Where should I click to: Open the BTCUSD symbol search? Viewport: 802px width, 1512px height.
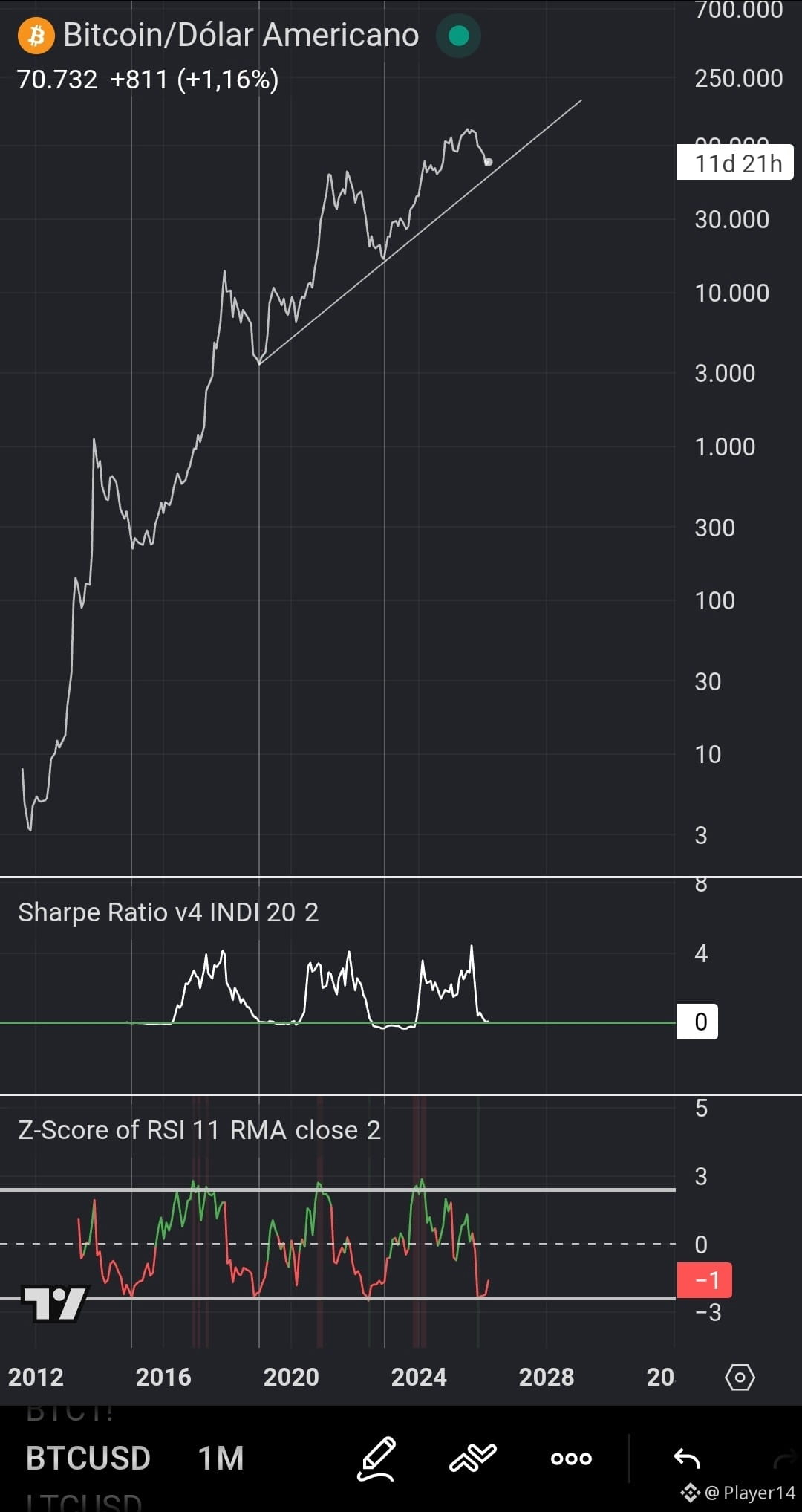coord(88,1458)
